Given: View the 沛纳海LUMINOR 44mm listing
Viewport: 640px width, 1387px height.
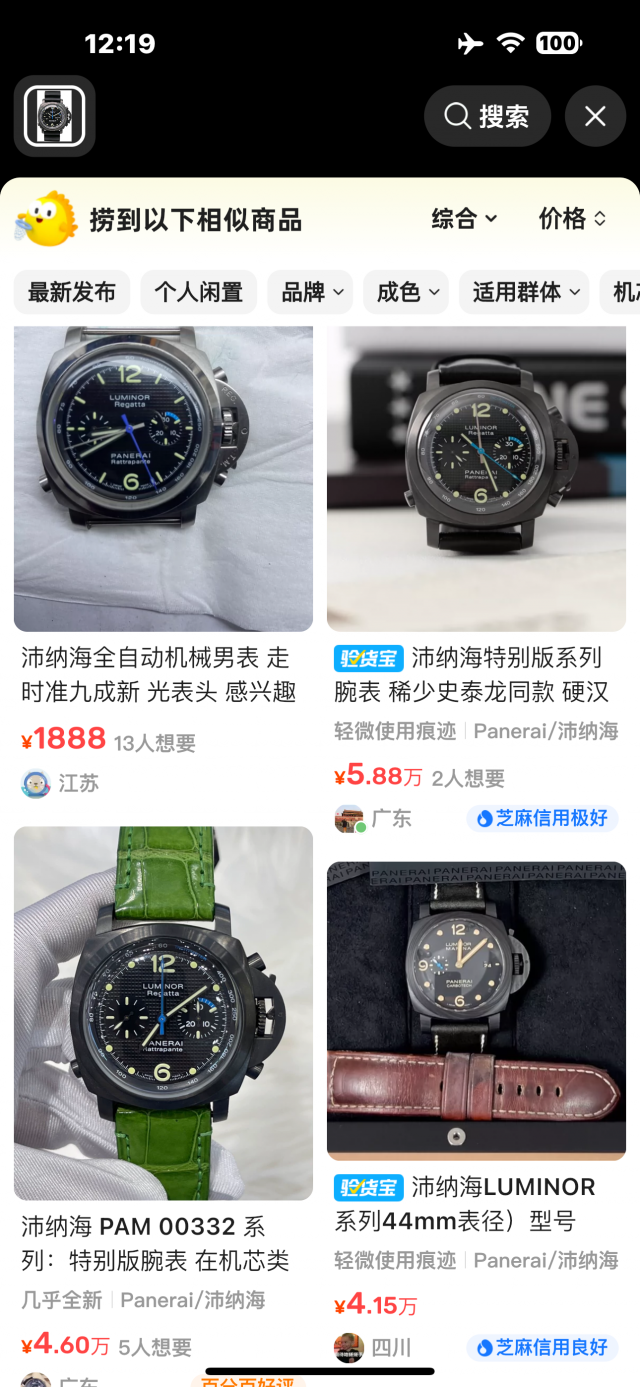Looking at the screenshot, I should [476, 1010].
